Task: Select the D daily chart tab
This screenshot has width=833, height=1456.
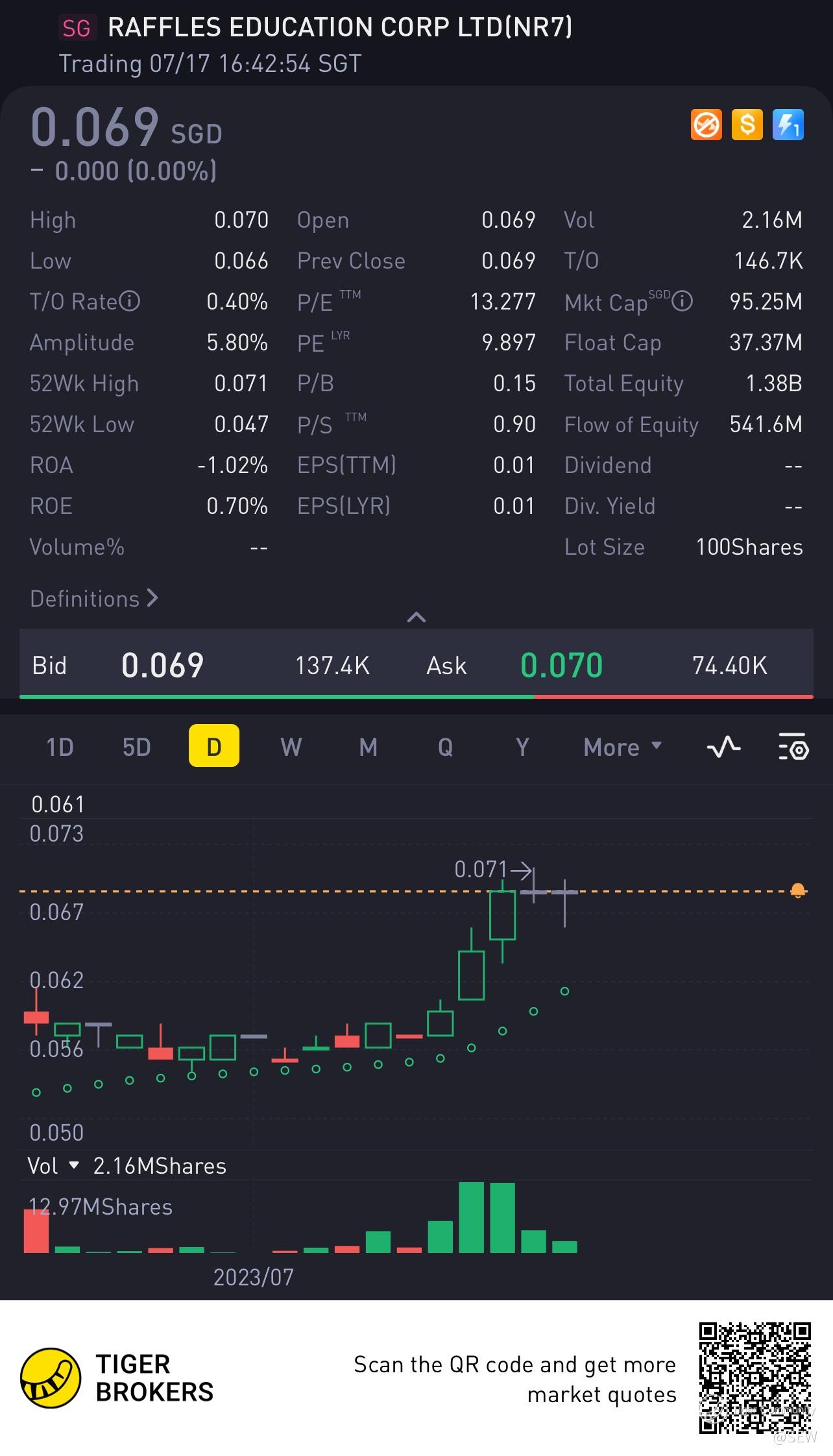Action: (213, 746)
